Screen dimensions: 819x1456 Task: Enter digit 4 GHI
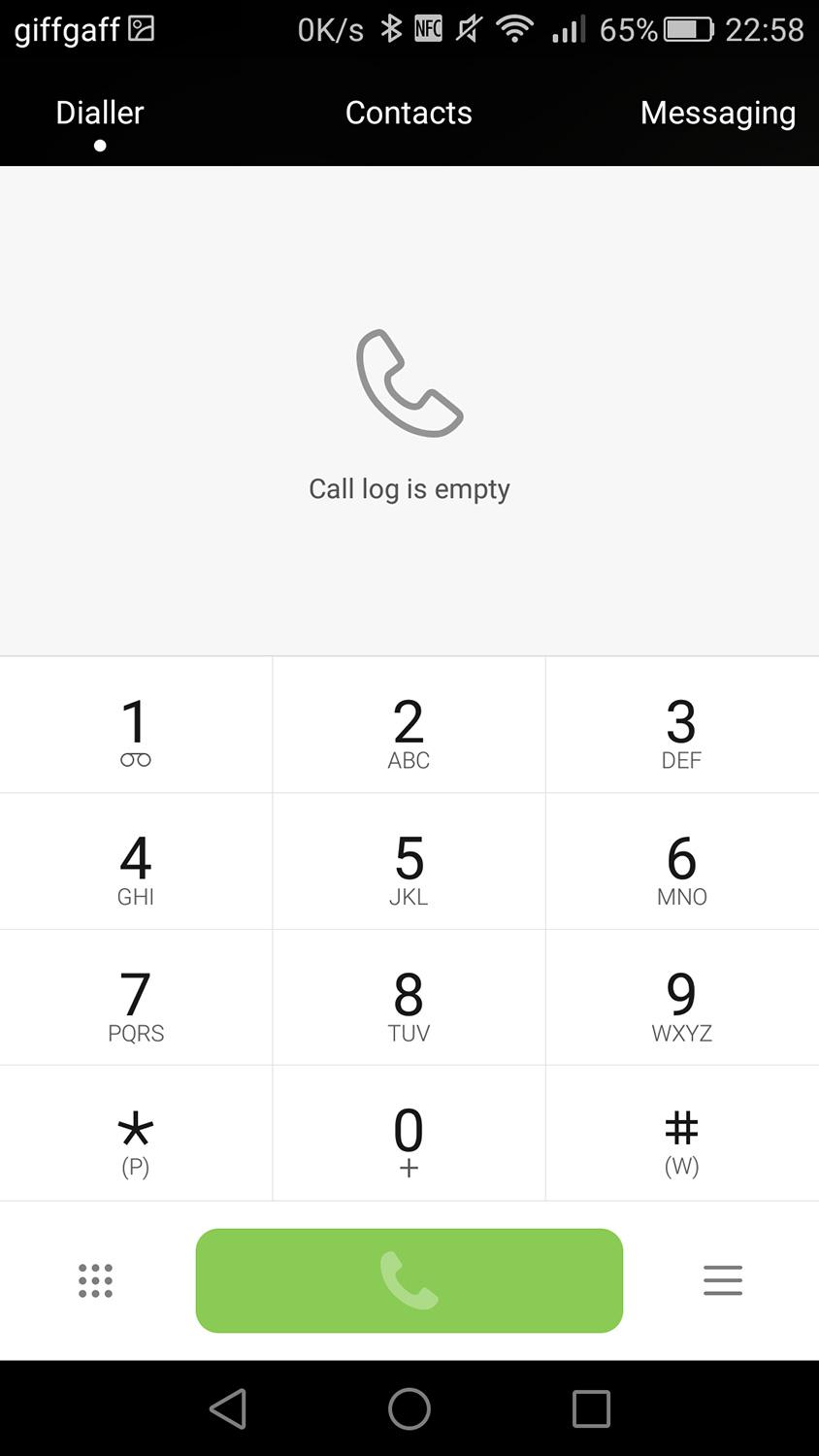(136, 862)
